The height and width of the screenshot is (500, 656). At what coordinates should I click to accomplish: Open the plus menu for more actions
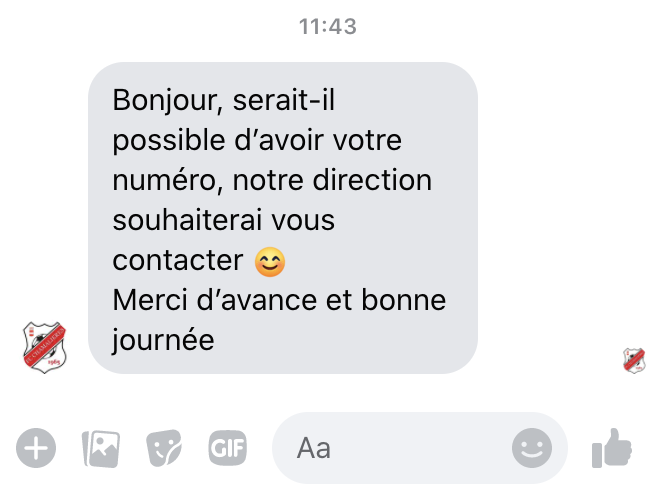(36, 448)
